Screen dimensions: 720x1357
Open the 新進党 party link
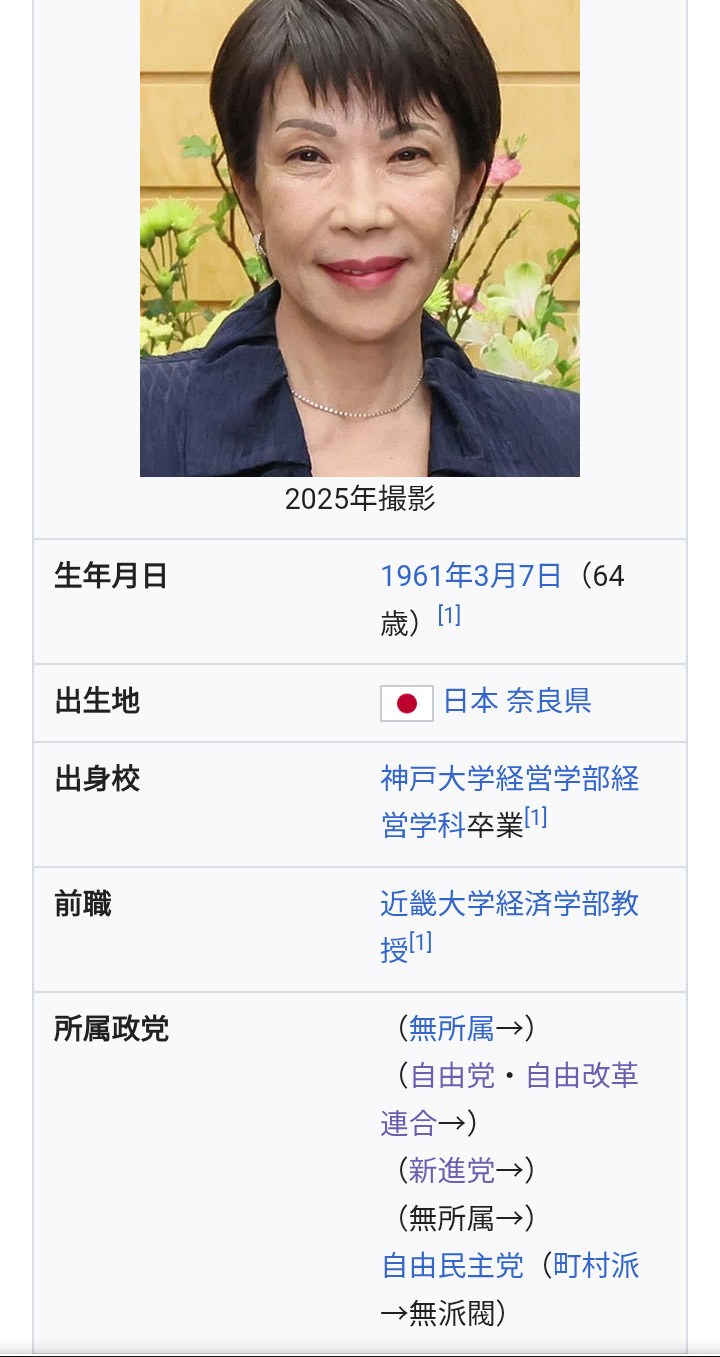pos(451,1169)
